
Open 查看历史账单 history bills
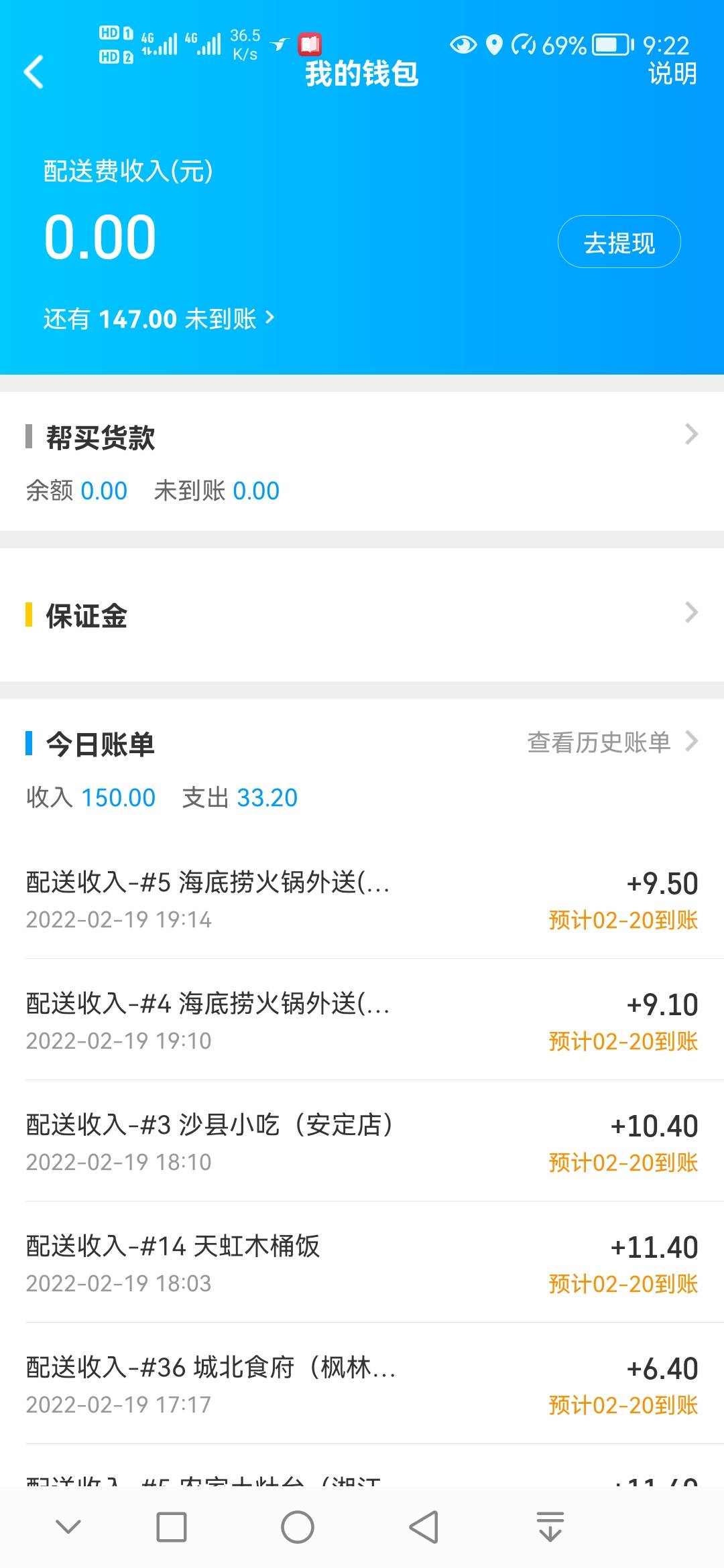point(613,742)
